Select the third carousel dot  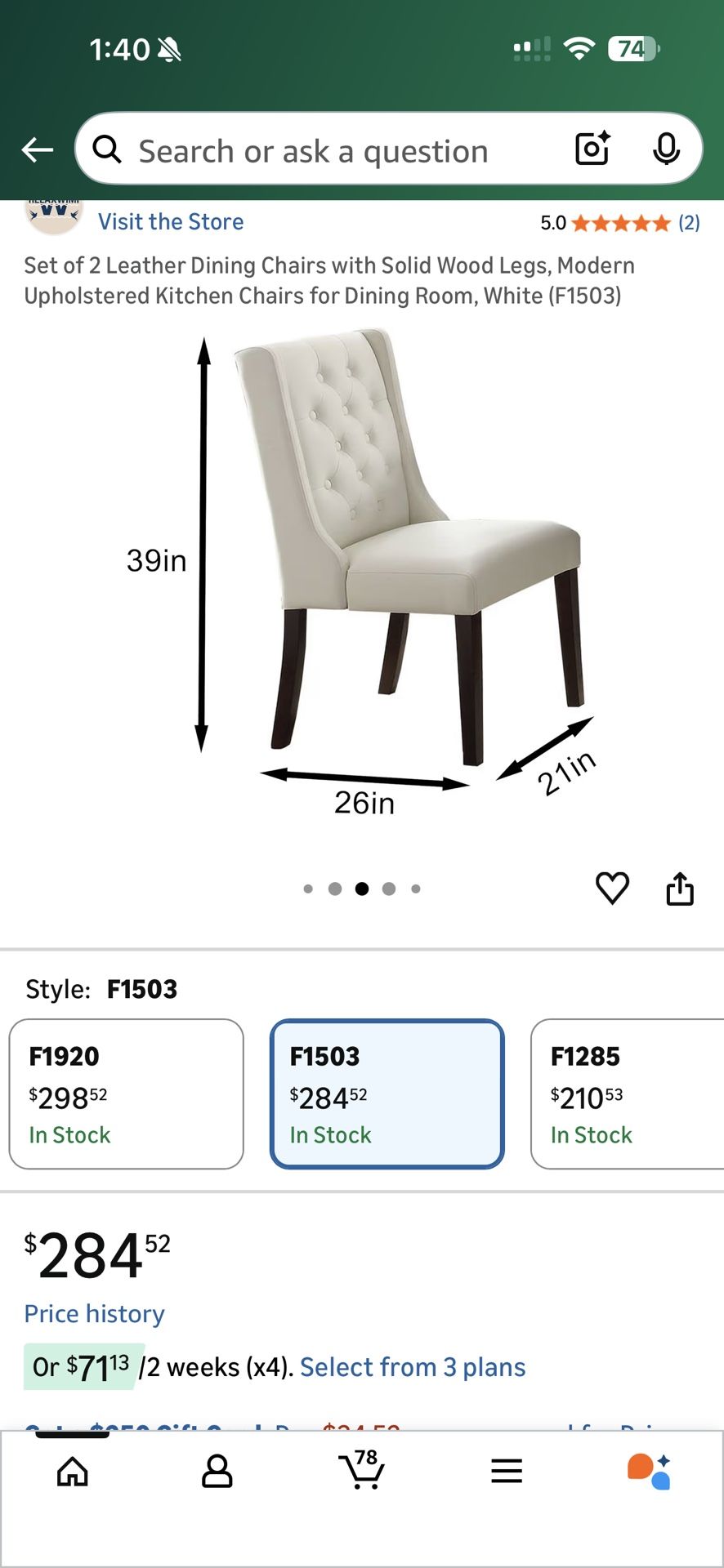click(x=362, y=889)
